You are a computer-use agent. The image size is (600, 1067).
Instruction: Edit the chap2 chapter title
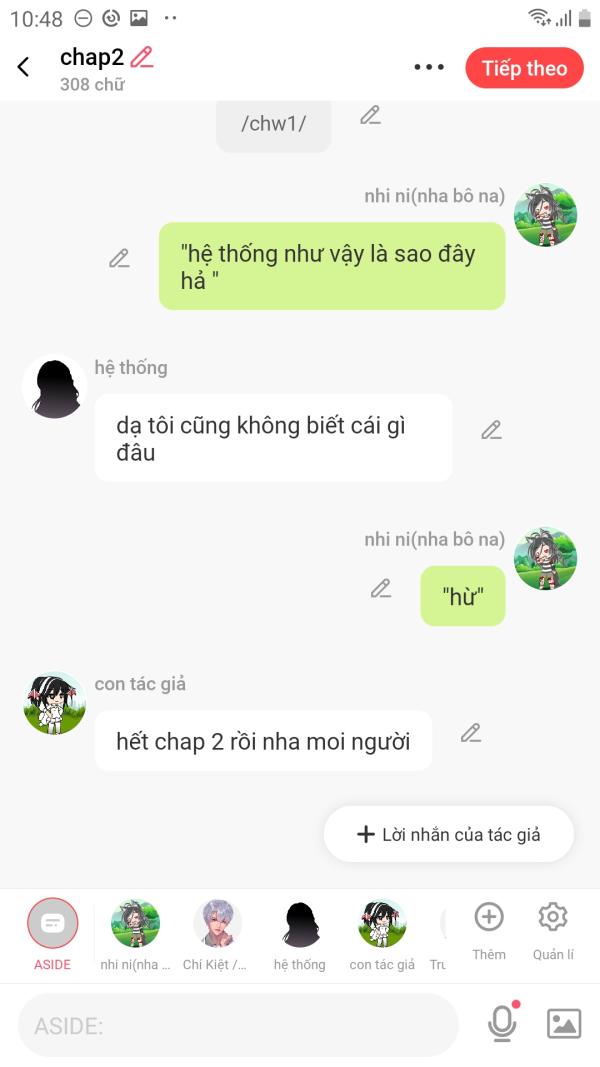142,57
